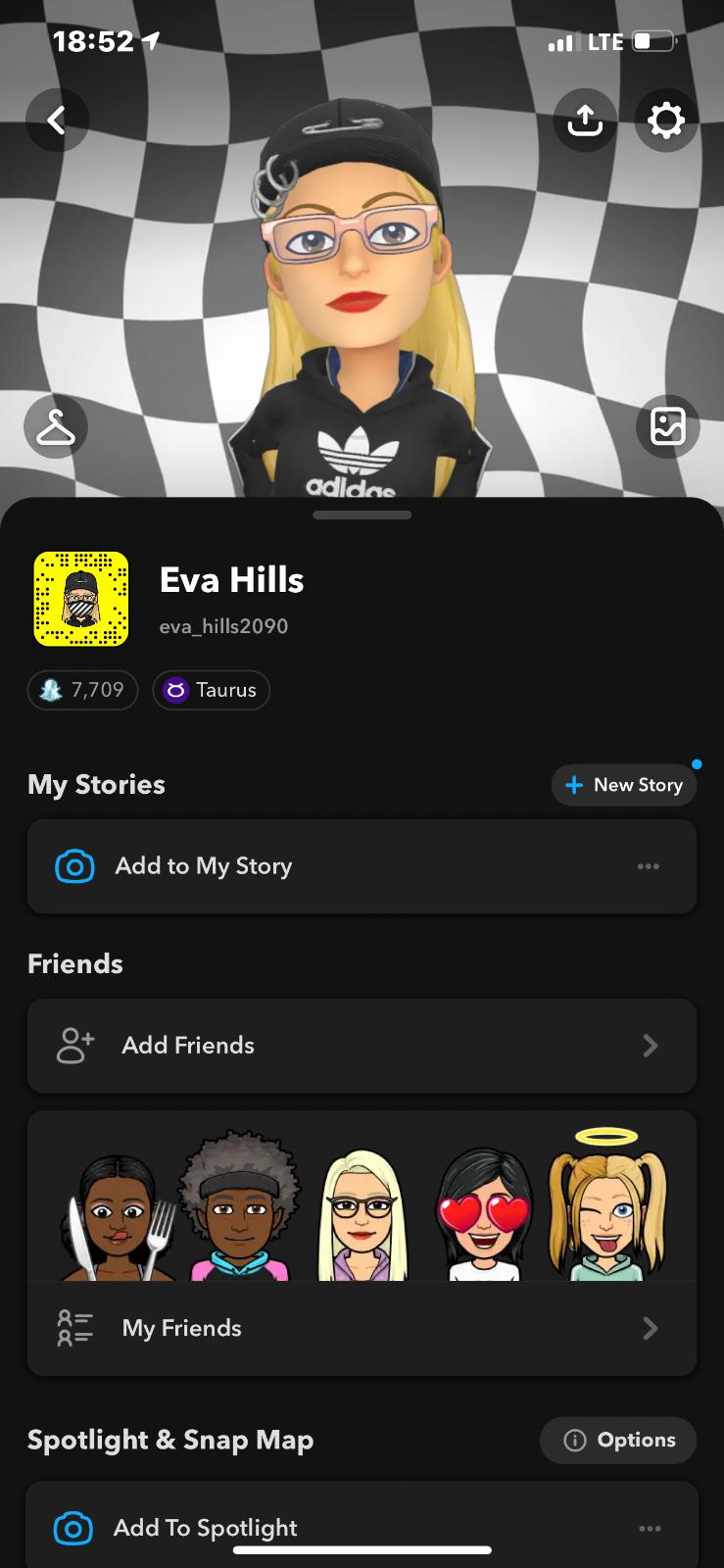Select Add To Spotlight
Viewport: 724px width, 1568px height.
[x=294, y=1528]
